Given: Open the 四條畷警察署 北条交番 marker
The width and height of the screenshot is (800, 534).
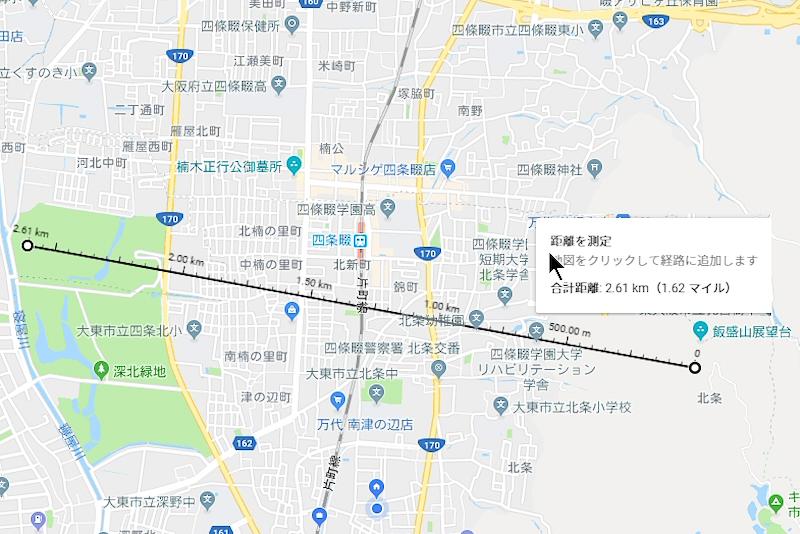Looking at the screenshot, I should tap(438, 369).
